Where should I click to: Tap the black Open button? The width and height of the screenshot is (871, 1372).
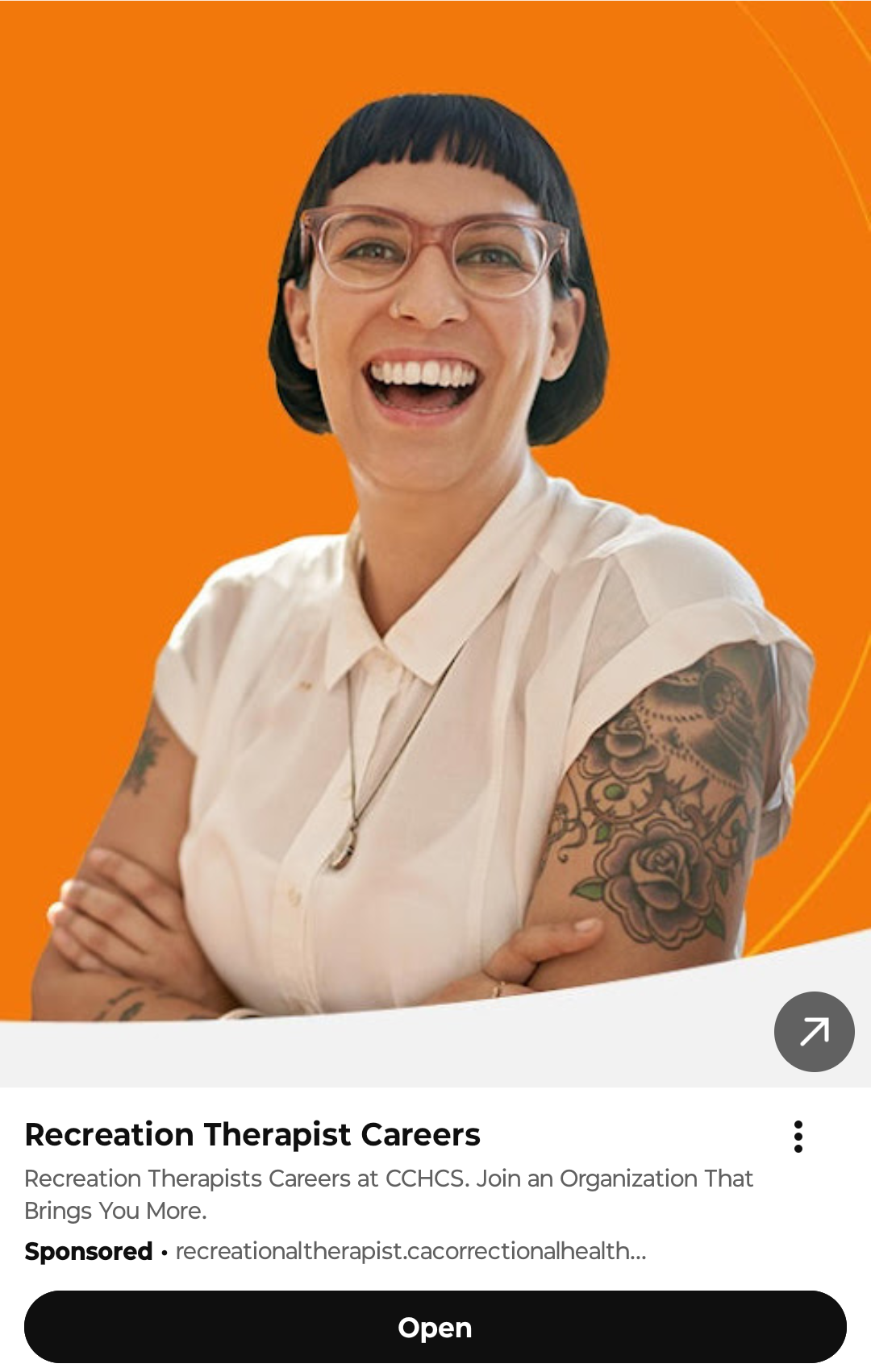435,1327
